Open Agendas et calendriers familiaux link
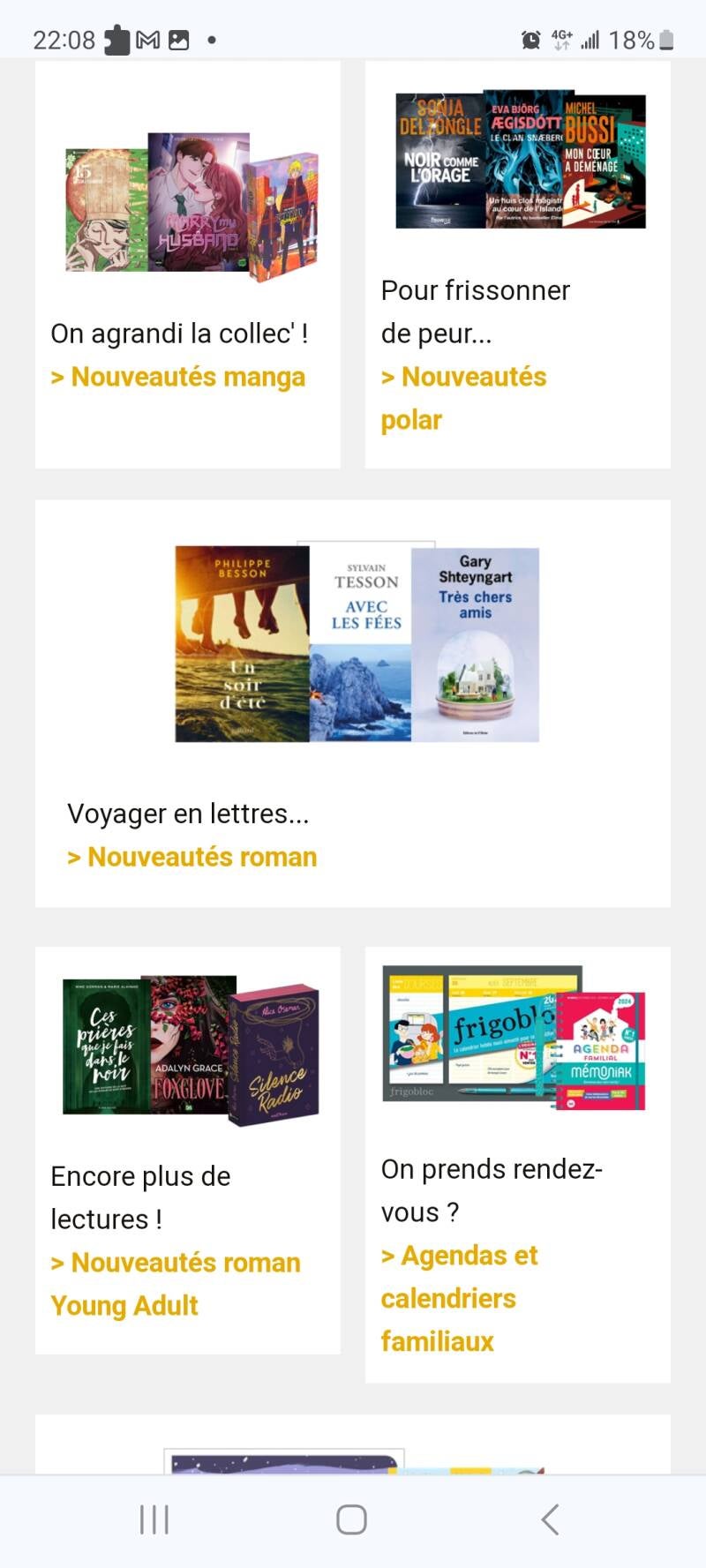706x1568 pixels. click(459, 1298)
